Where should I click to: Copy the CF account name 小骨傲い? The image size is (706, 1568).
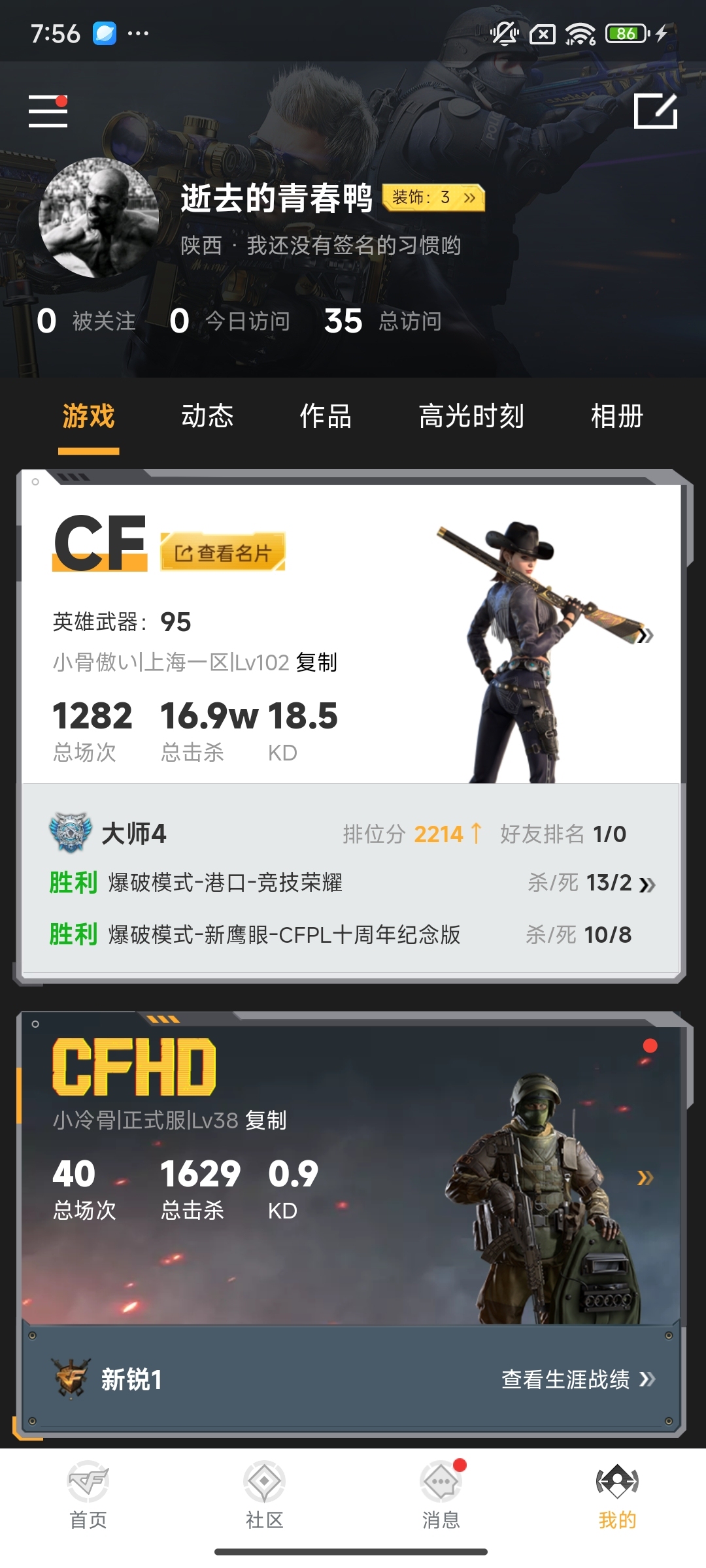tap(316, 662)
